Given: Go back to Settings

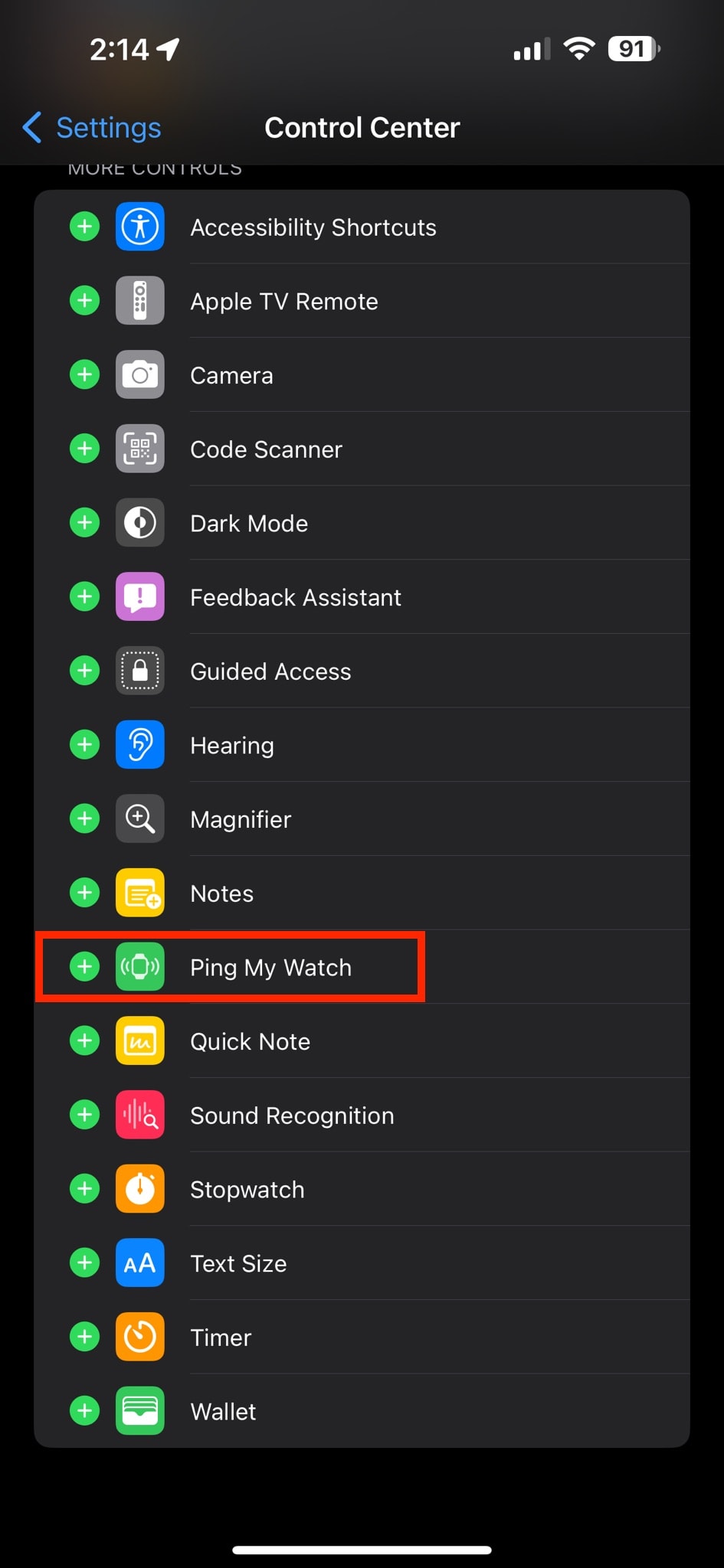Looking at the screenshot, I should pos(92,128).
